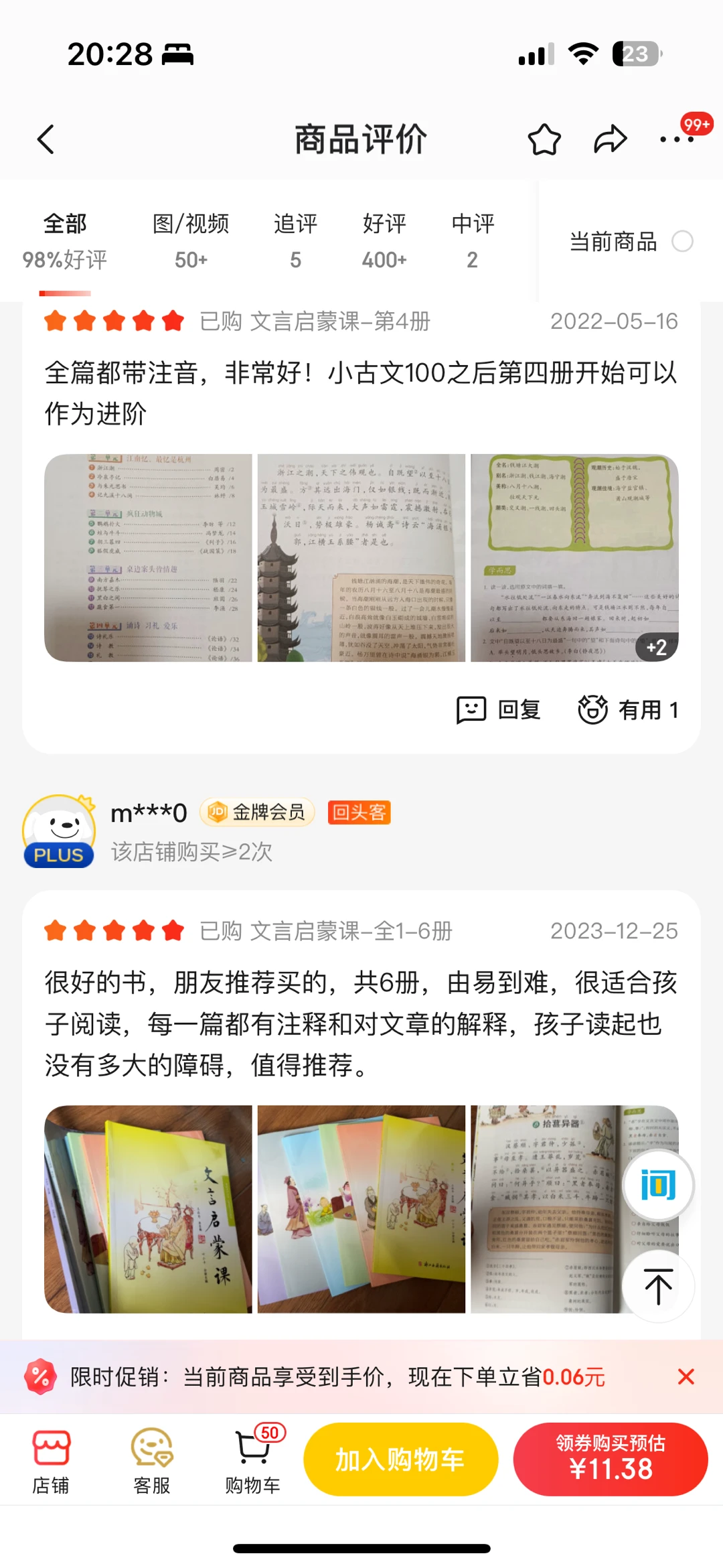Viewport: 723px width, 1568px height.
Task: Switch to the 图/视频 reviews tab
Action: pyautogui.click(x=191, y=241)
